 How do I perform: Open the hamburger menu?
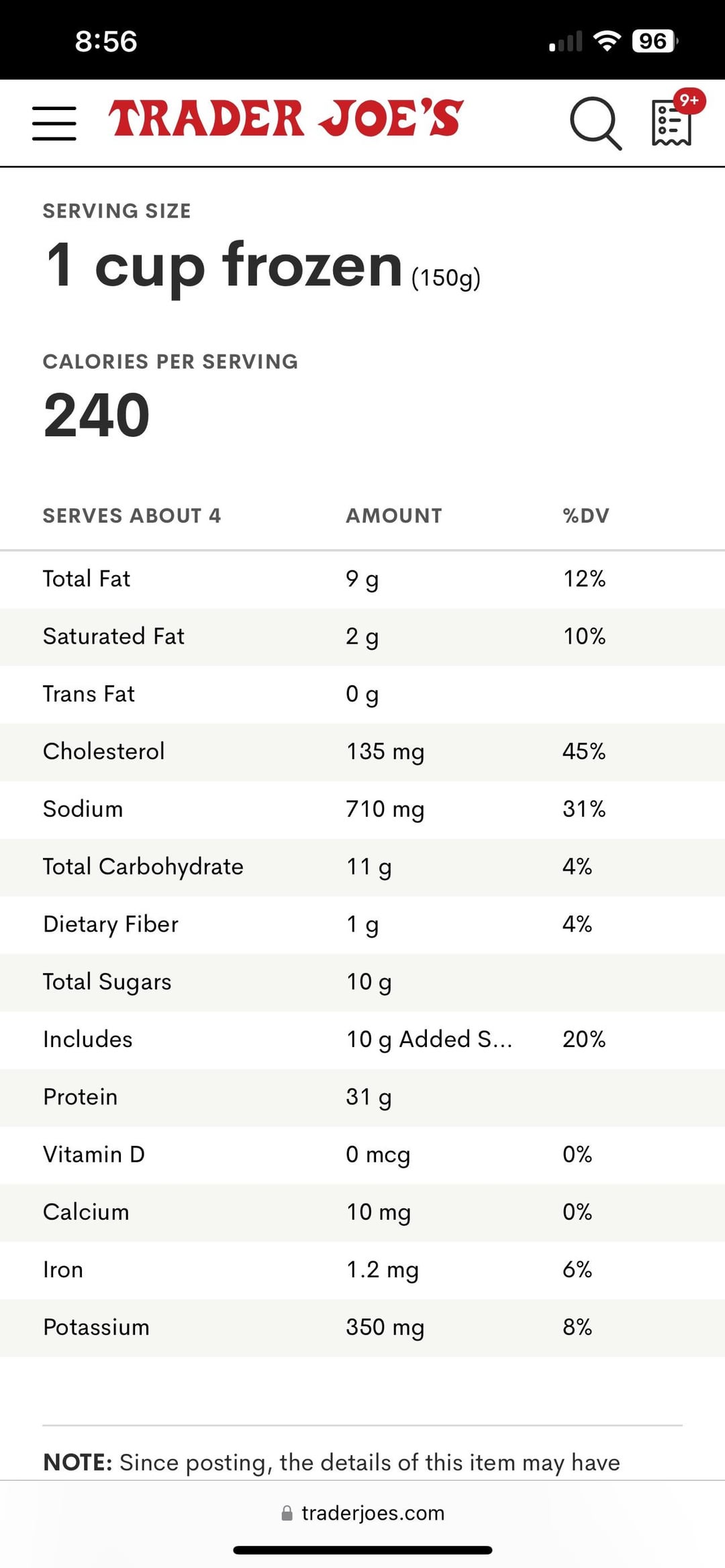pos(54,123)
